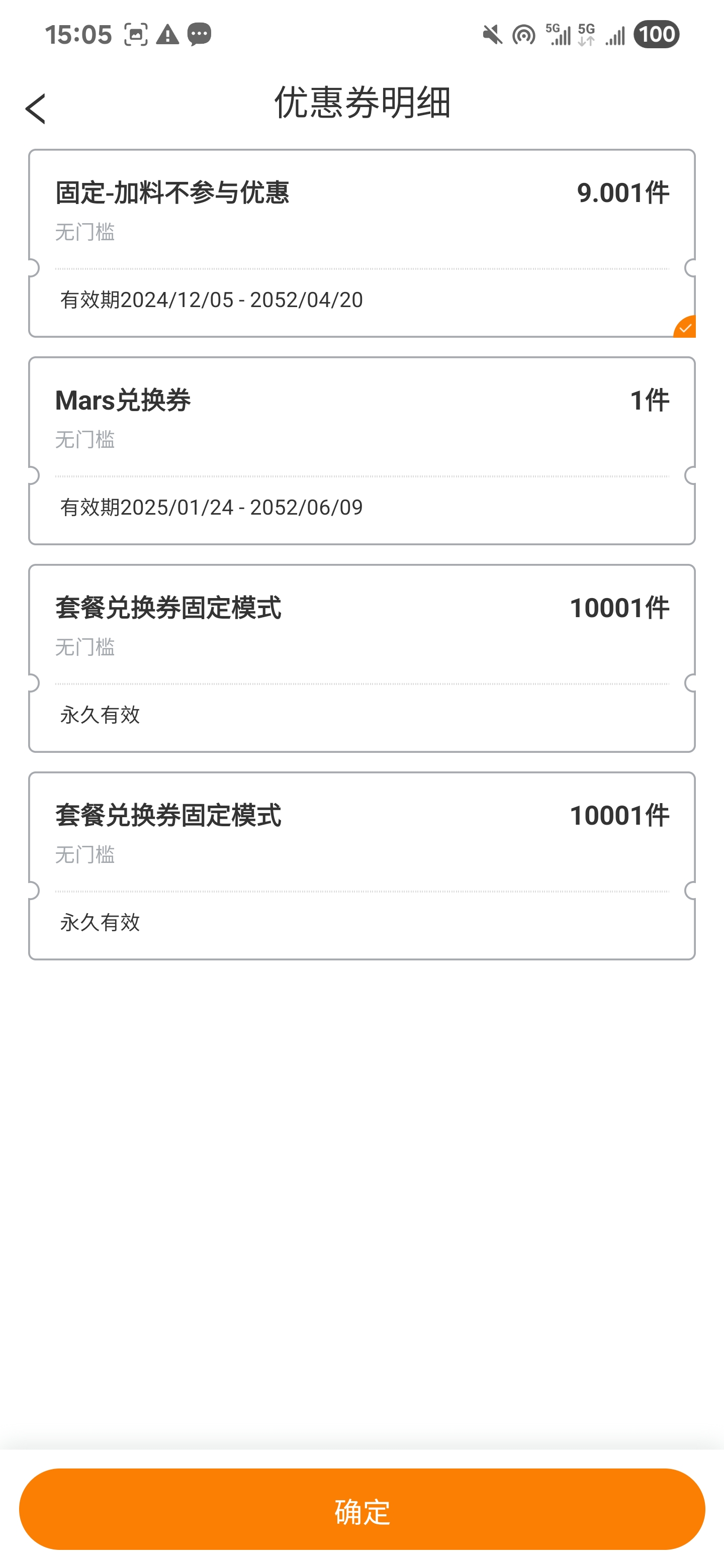Tap the 确定 confirm button

pyautogui.click(x=361, y=1509)
